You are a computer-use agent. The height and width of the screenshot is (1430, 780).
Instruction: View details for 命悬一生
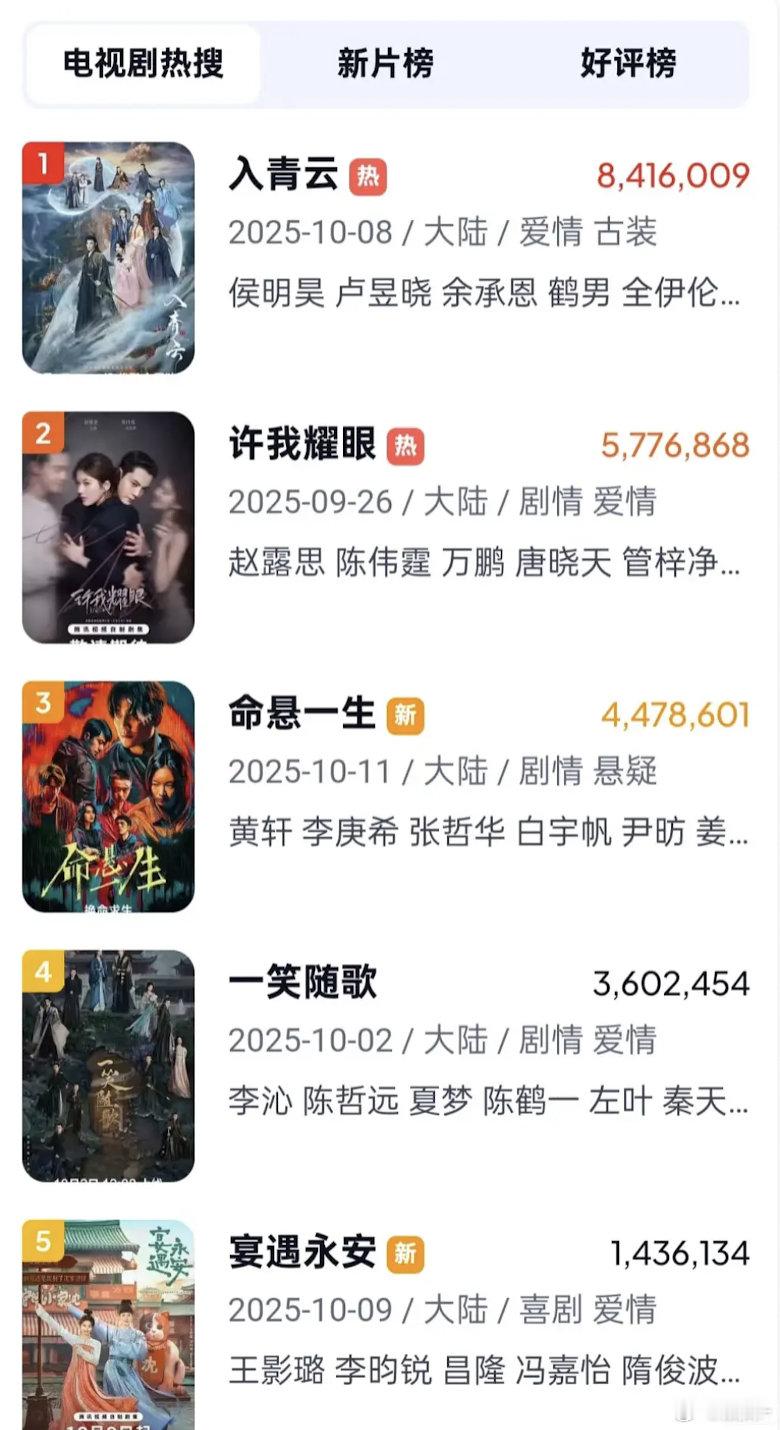(x=302, y=714)
